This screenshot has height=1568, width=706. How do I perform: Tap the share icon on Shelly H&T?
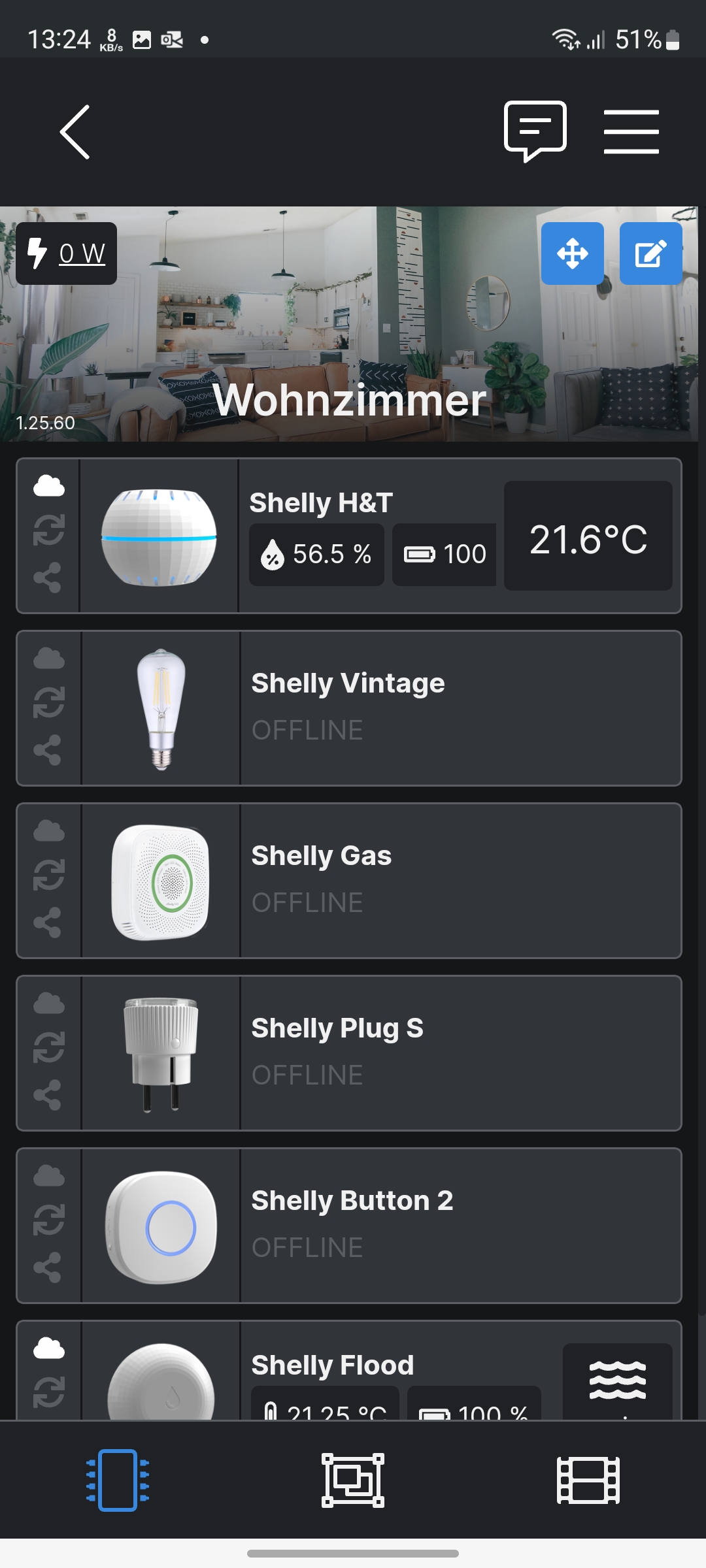tap(48, 578)
